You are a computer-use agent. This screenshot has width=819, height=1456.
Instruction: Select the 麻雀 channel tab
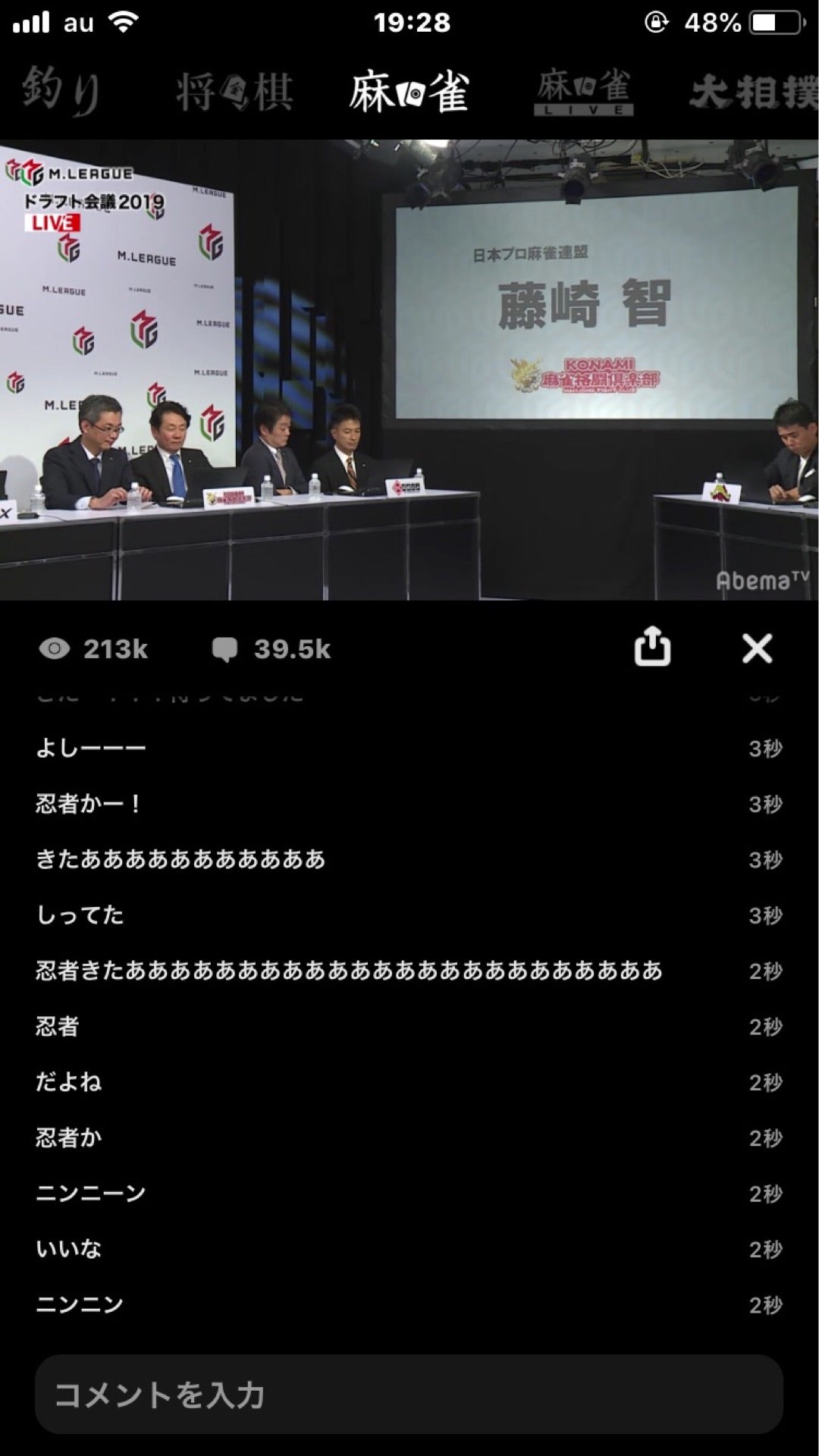409,93
